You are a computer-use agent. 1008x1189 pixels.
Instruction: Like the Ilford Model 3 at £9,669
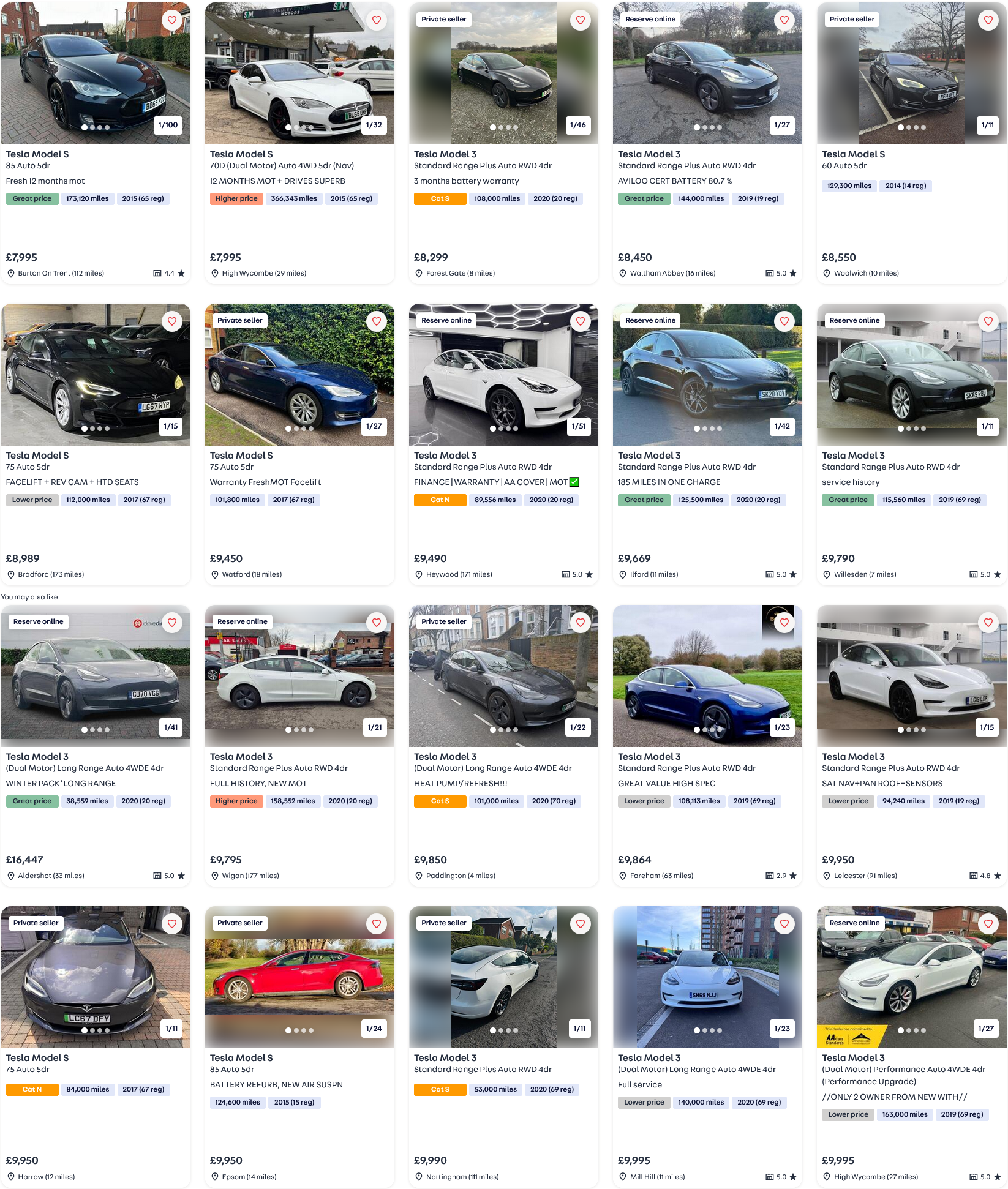pyautogui.click(x=784, y=321)
